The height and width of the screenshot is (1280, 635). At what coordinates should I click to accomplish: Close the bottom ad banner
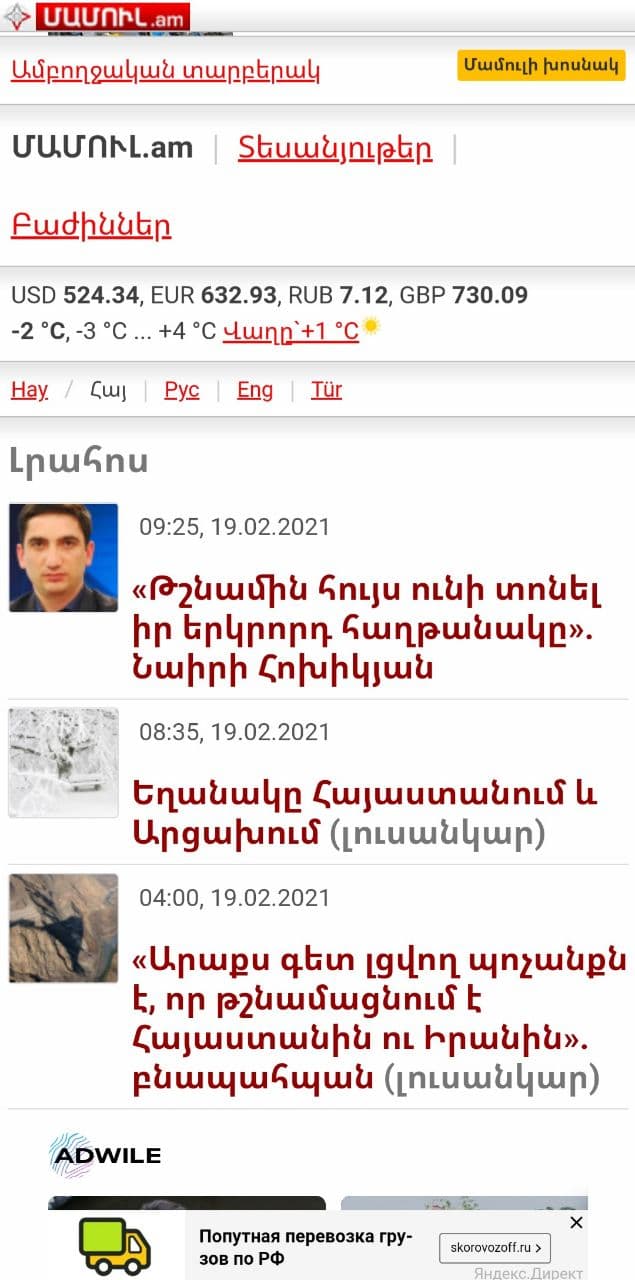tap(576, 1222)
